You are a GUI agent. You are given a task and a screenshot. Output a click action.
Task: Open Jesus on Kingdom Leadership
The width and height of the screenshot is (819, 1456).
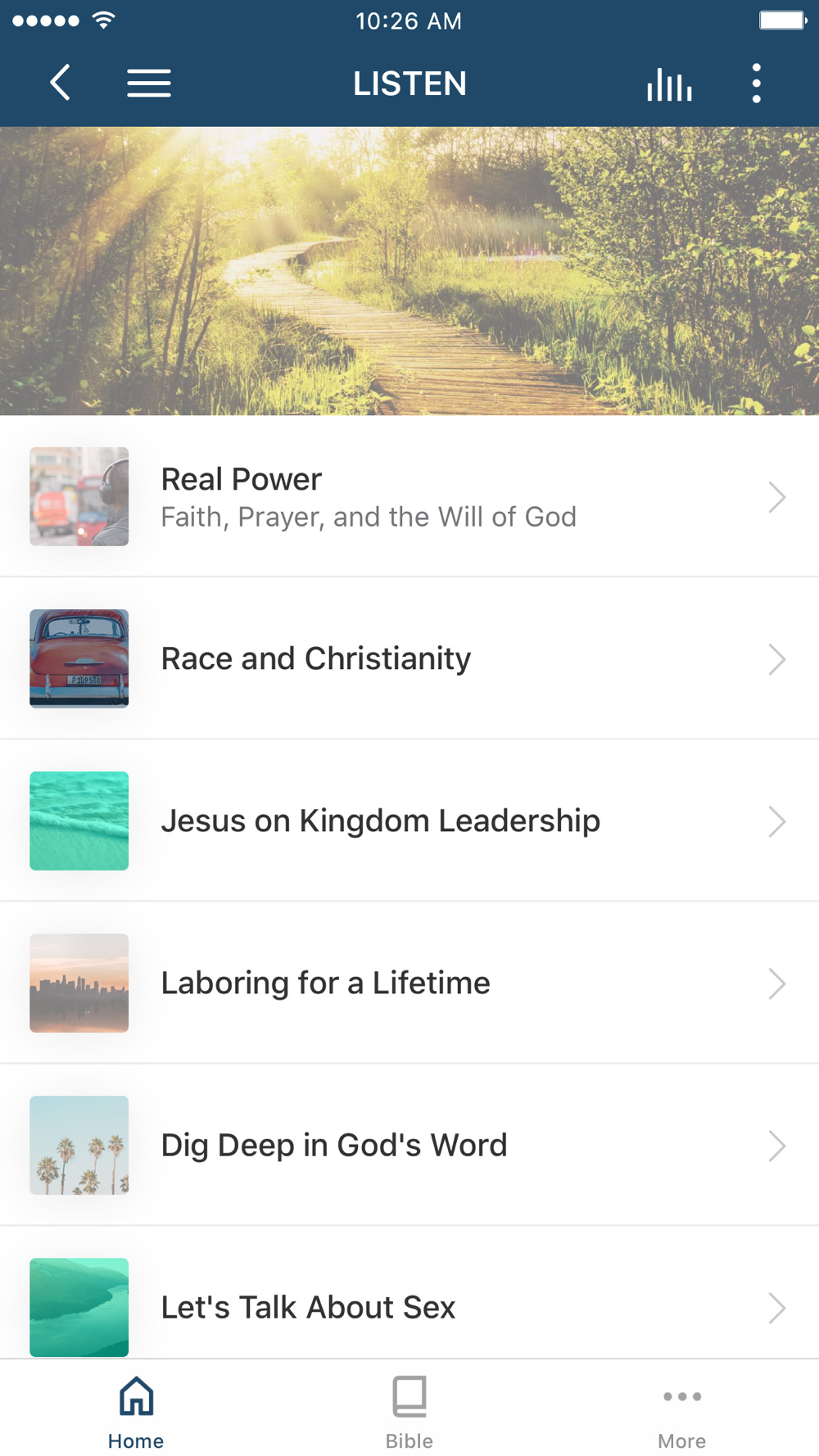pyautogui.click(x=409, y=821)
